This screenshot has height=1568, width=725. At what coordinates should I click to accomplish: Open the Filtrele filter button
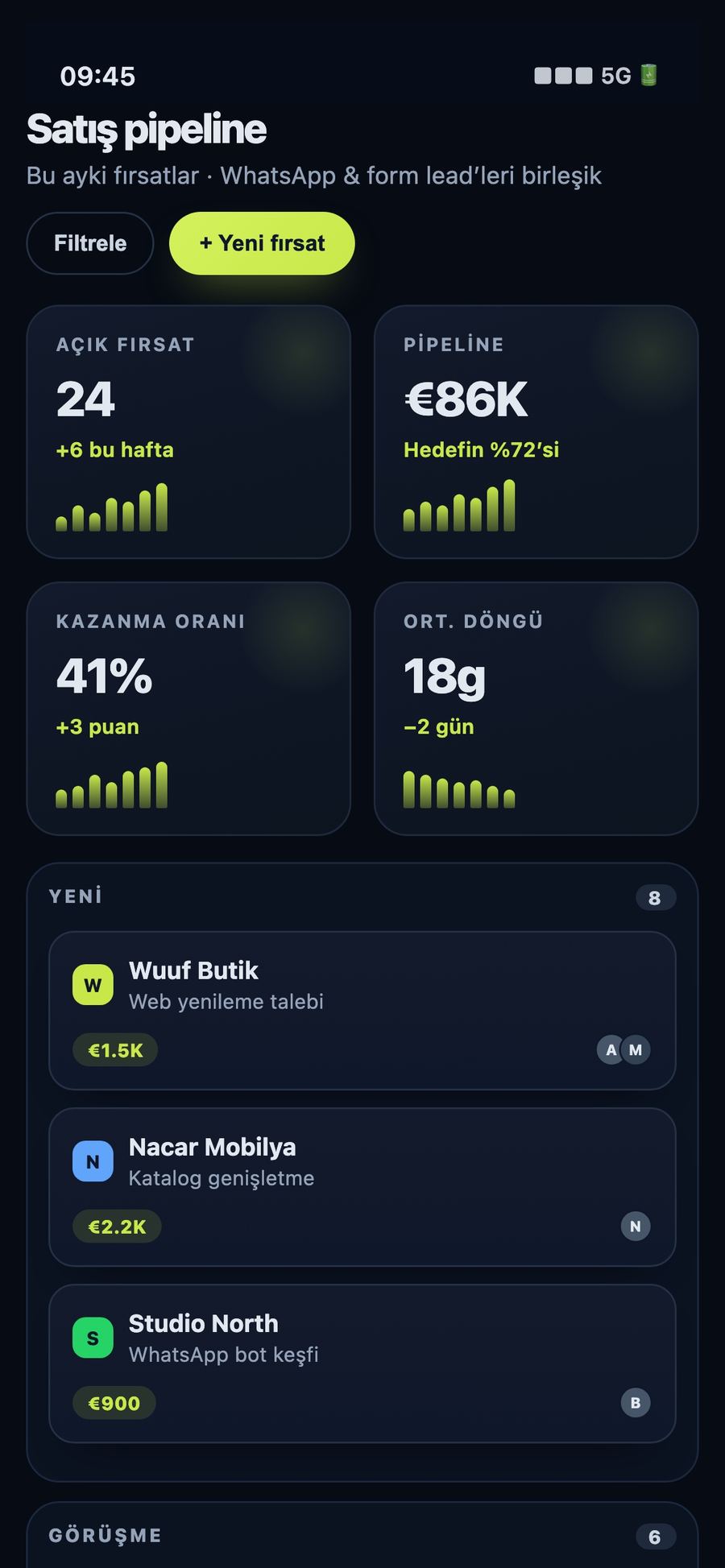click(90, 243)
